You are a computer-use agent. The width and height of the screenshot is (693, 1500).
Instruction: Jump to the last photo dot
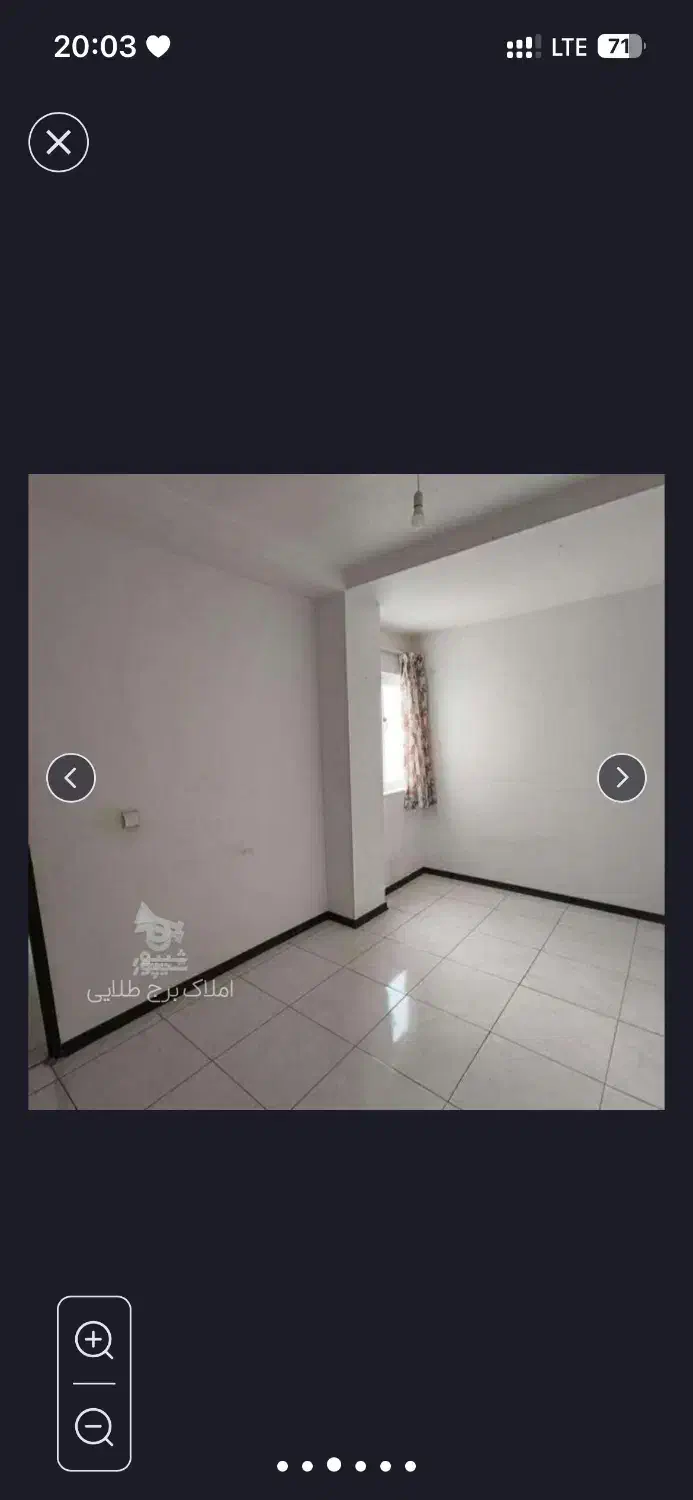pos(410,1466)
